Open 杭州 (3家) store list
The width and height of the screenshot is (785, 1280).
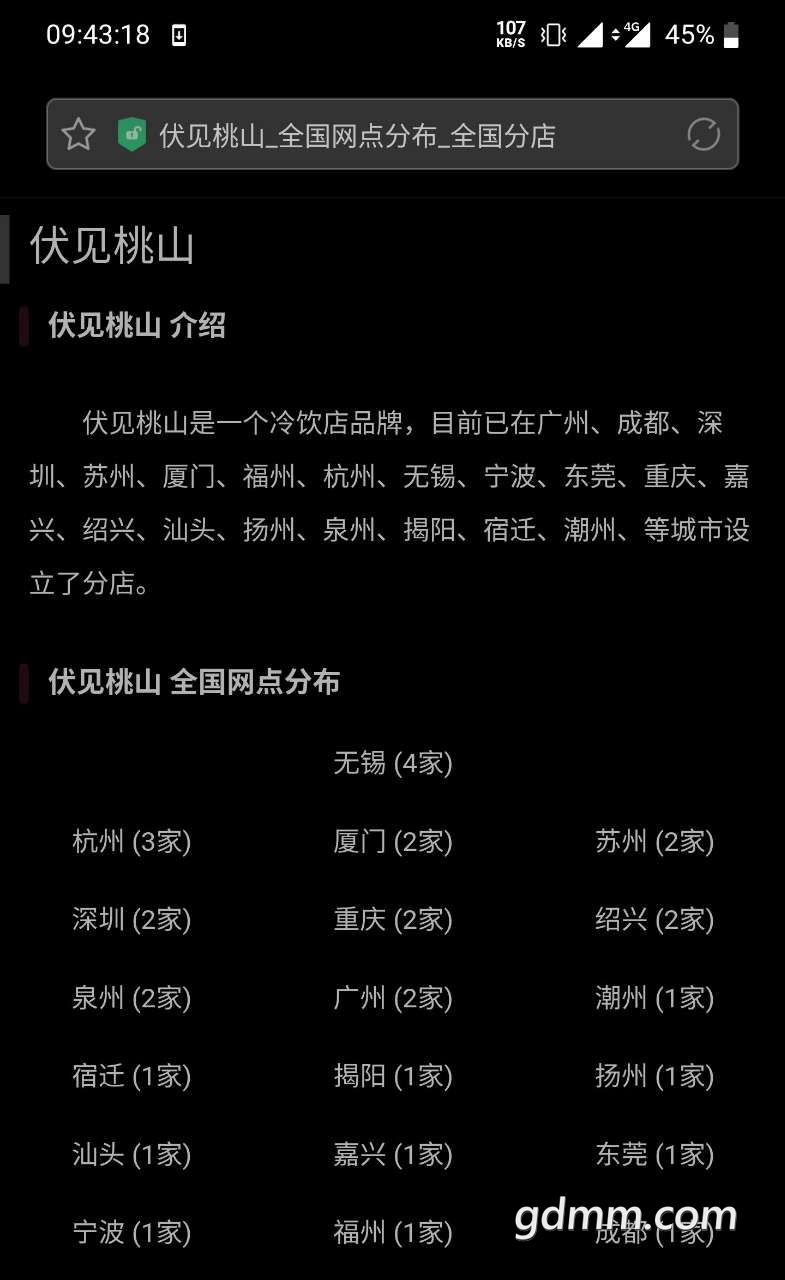tap(131, 842)
